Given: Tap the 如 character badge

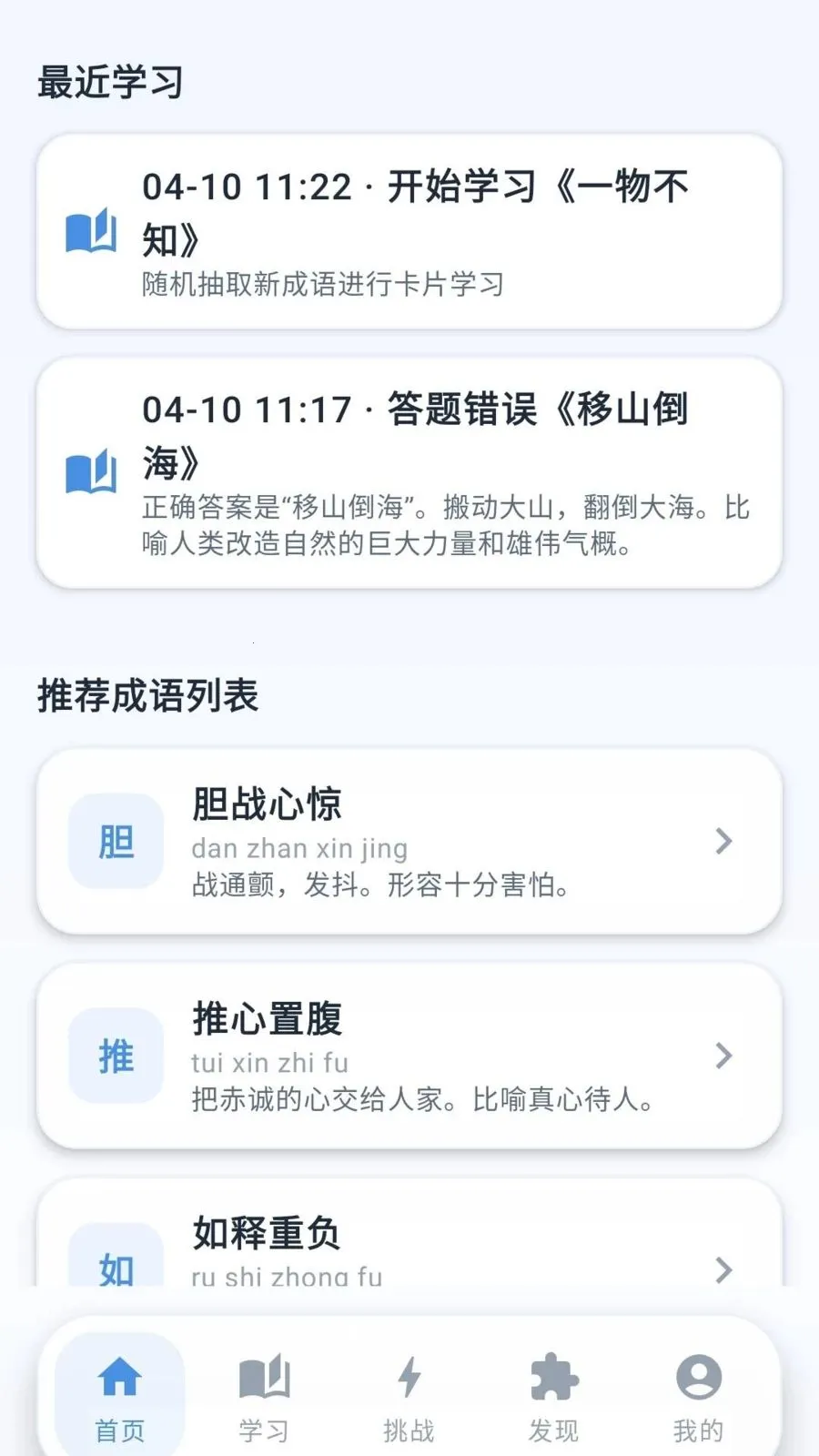Looking at the screenshot, I should (115, 1267).
